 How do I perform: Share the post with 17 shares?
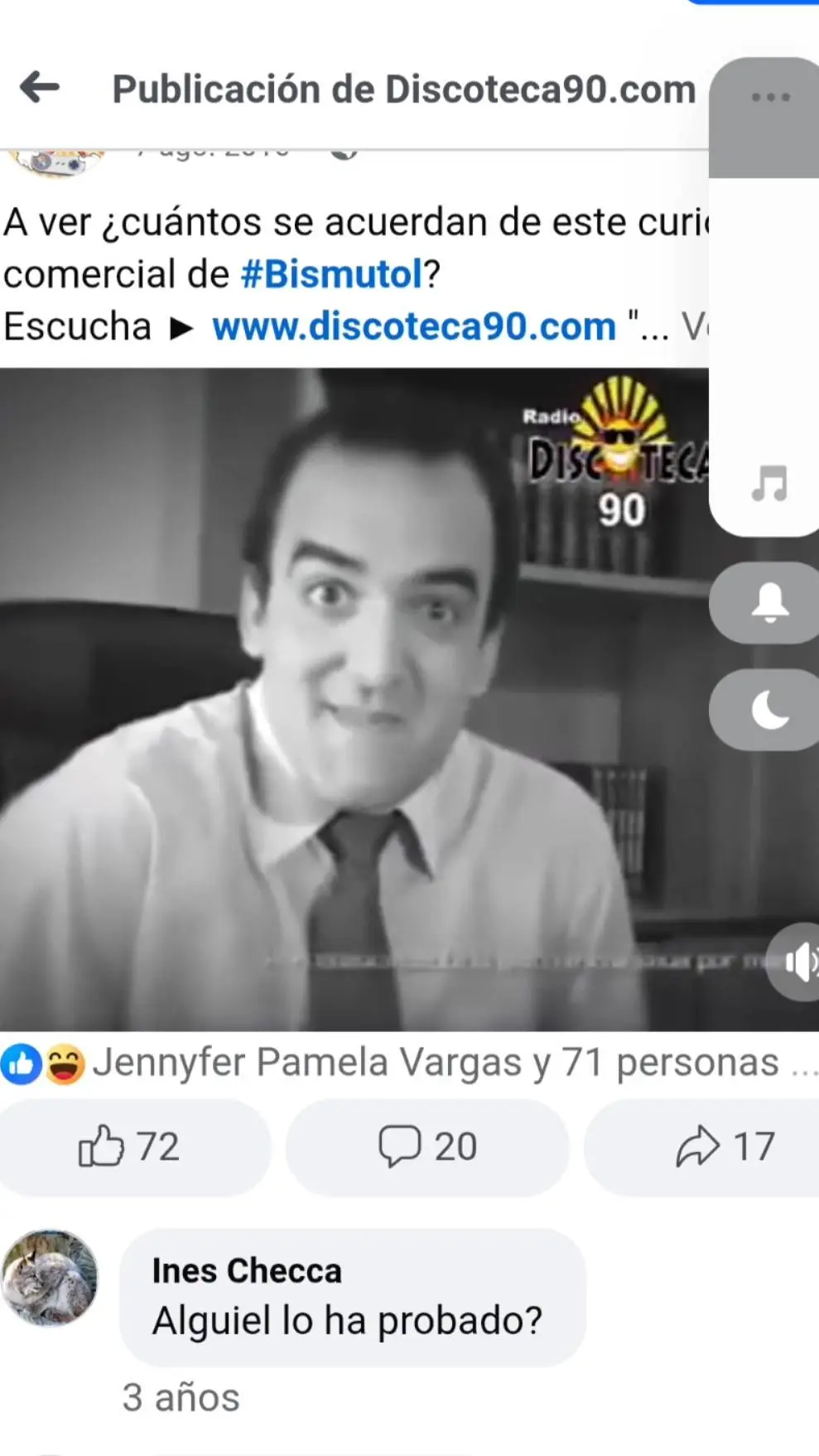coord(725,1147)
